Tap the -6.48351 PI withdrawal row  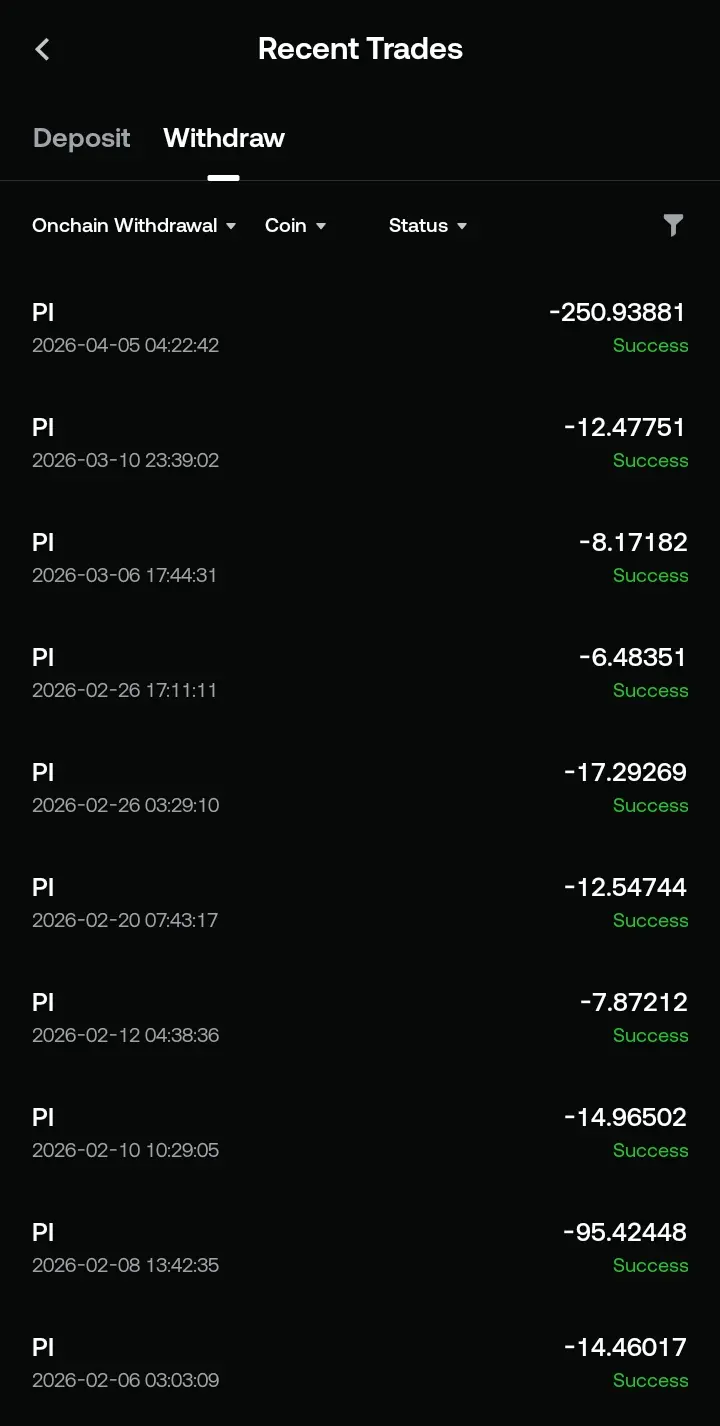pyautogui.click(x=360, y=673)
